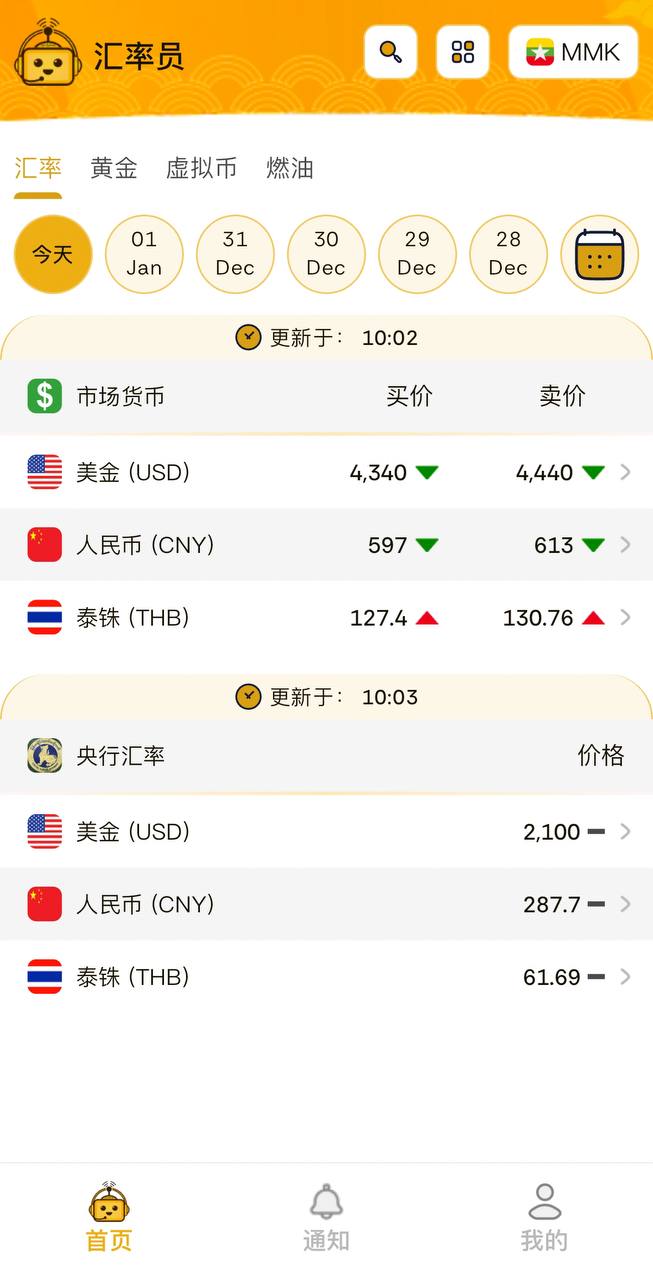Image resolution: width=653 pixels, height=1280 pixels.
Task: Open central bank 泰铢 (THB) 61.69 row
Action: click(326, 977)
